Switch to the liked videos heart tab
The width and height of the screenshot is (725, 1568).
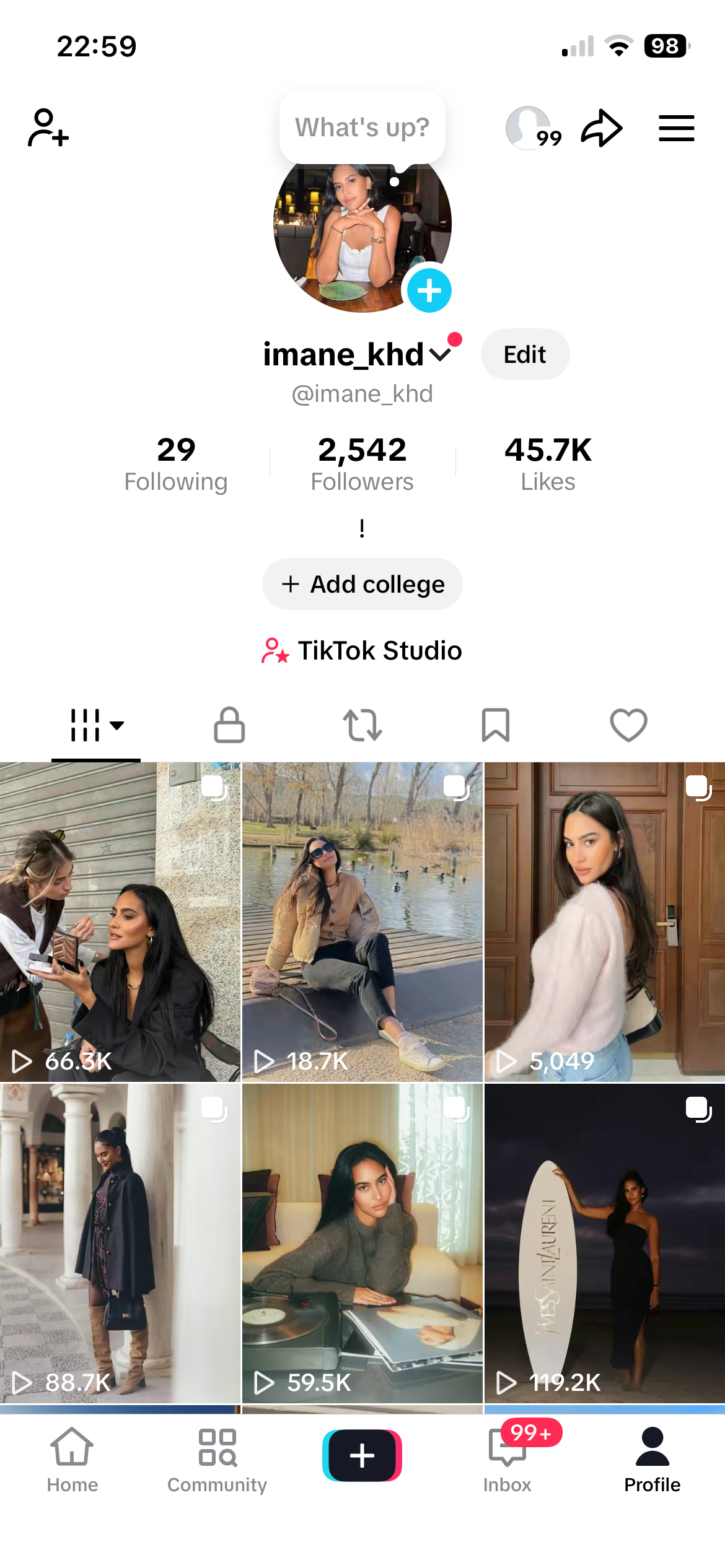(629, 725)
